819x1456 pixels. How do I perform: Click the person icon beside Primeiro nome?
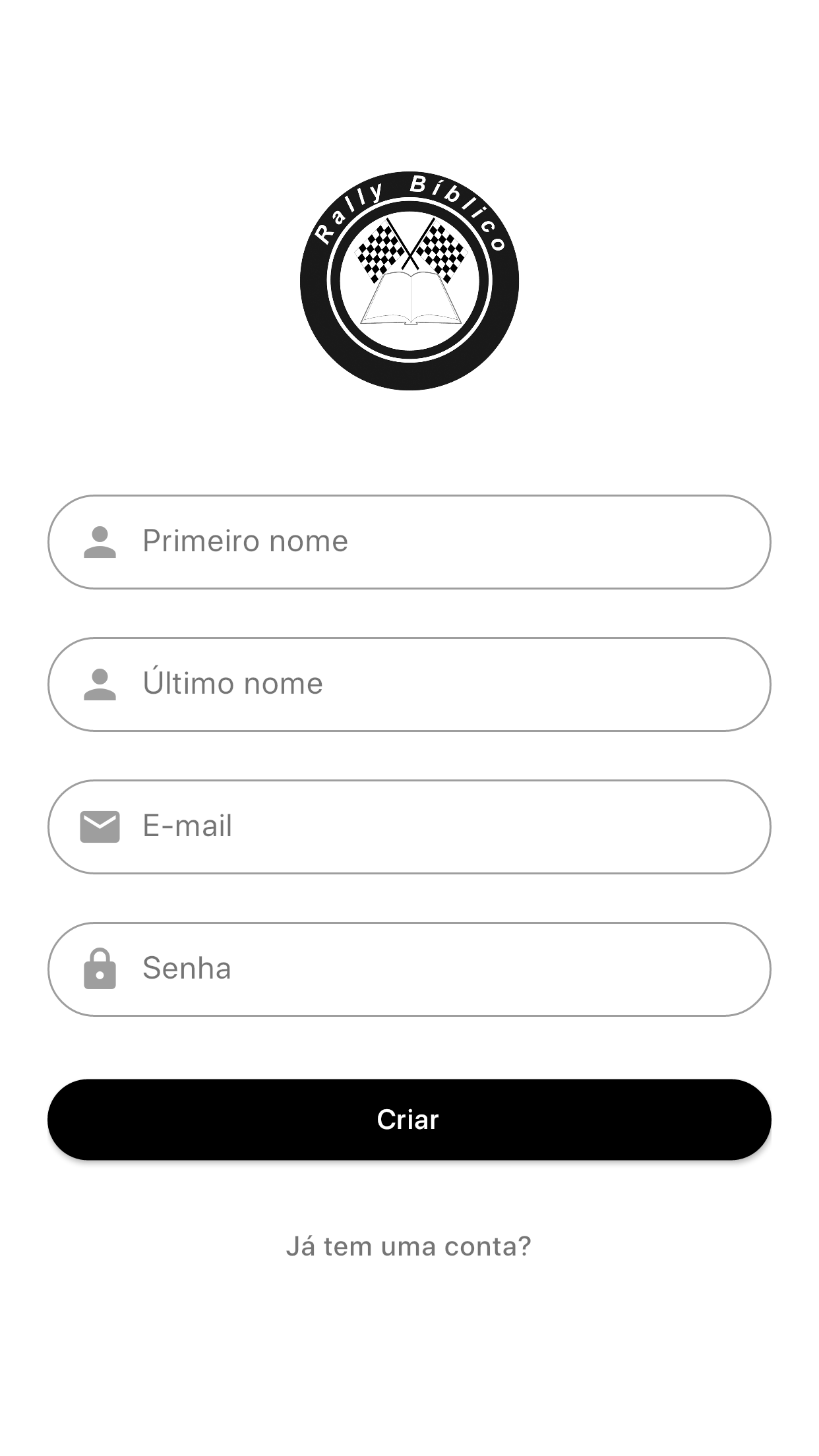tap(100, 542)
